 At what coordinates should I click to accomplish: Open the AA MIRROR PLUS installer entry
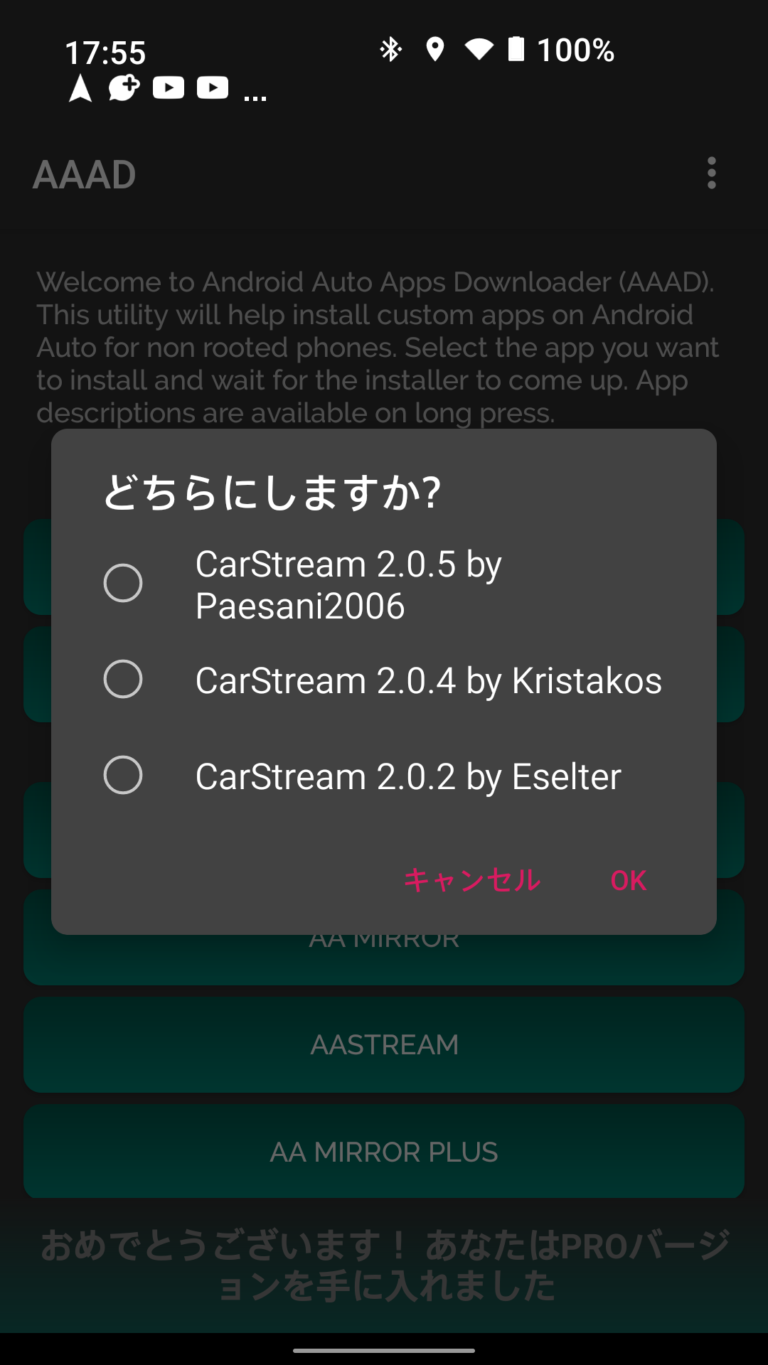click(x=384, y=1152)
